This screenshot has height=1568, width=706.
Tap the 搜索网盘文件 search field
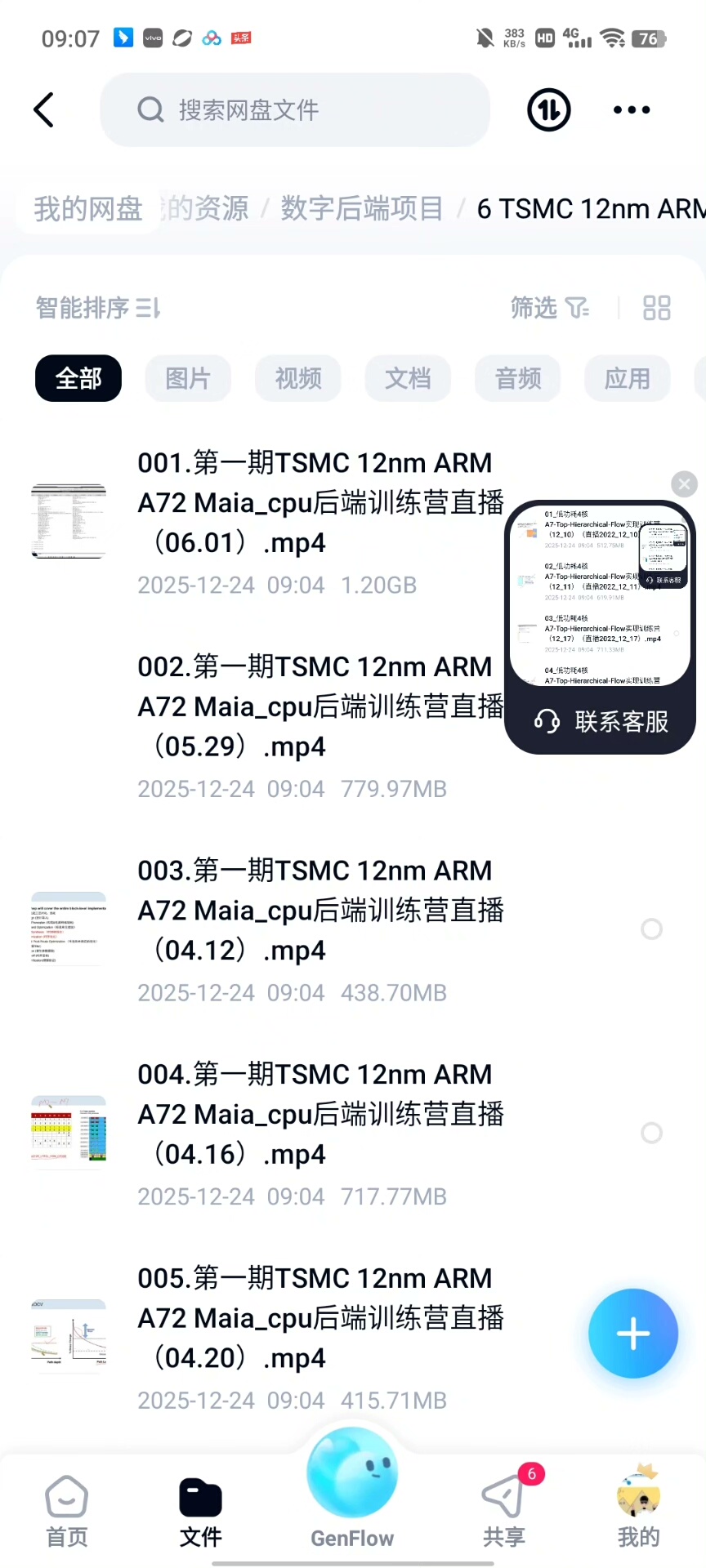(294, 110)
